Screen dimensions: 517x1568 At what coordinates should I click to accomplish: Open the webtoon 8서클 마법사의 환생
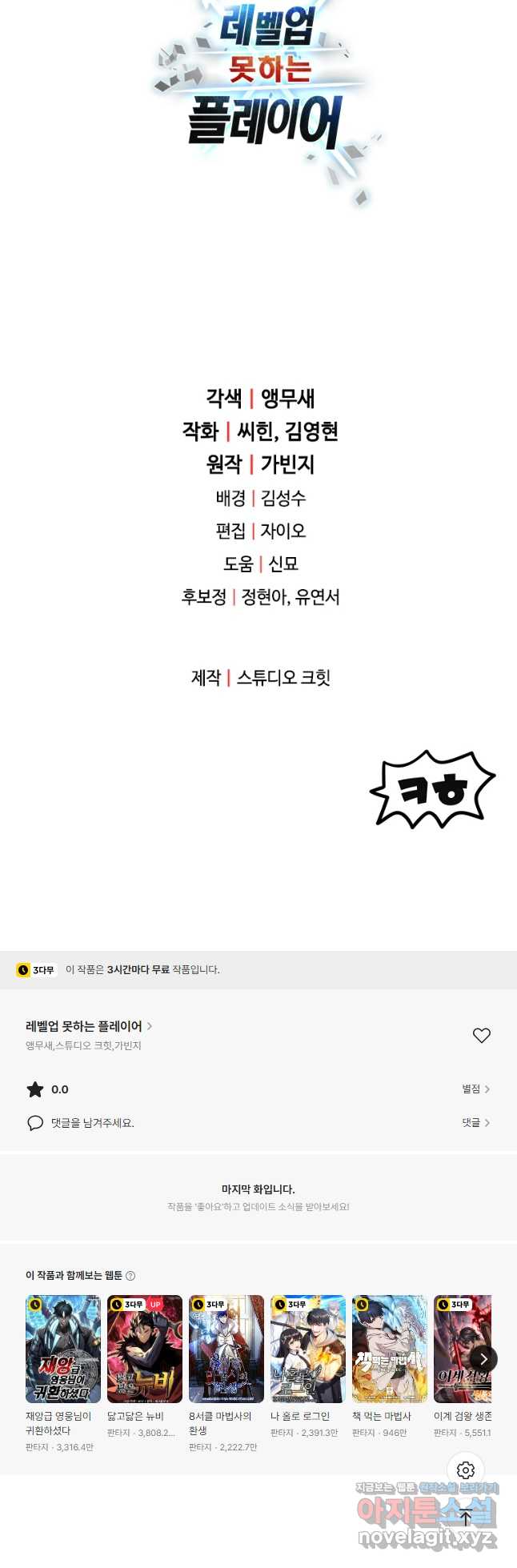pyautogui.click(x=226, y=1349)
